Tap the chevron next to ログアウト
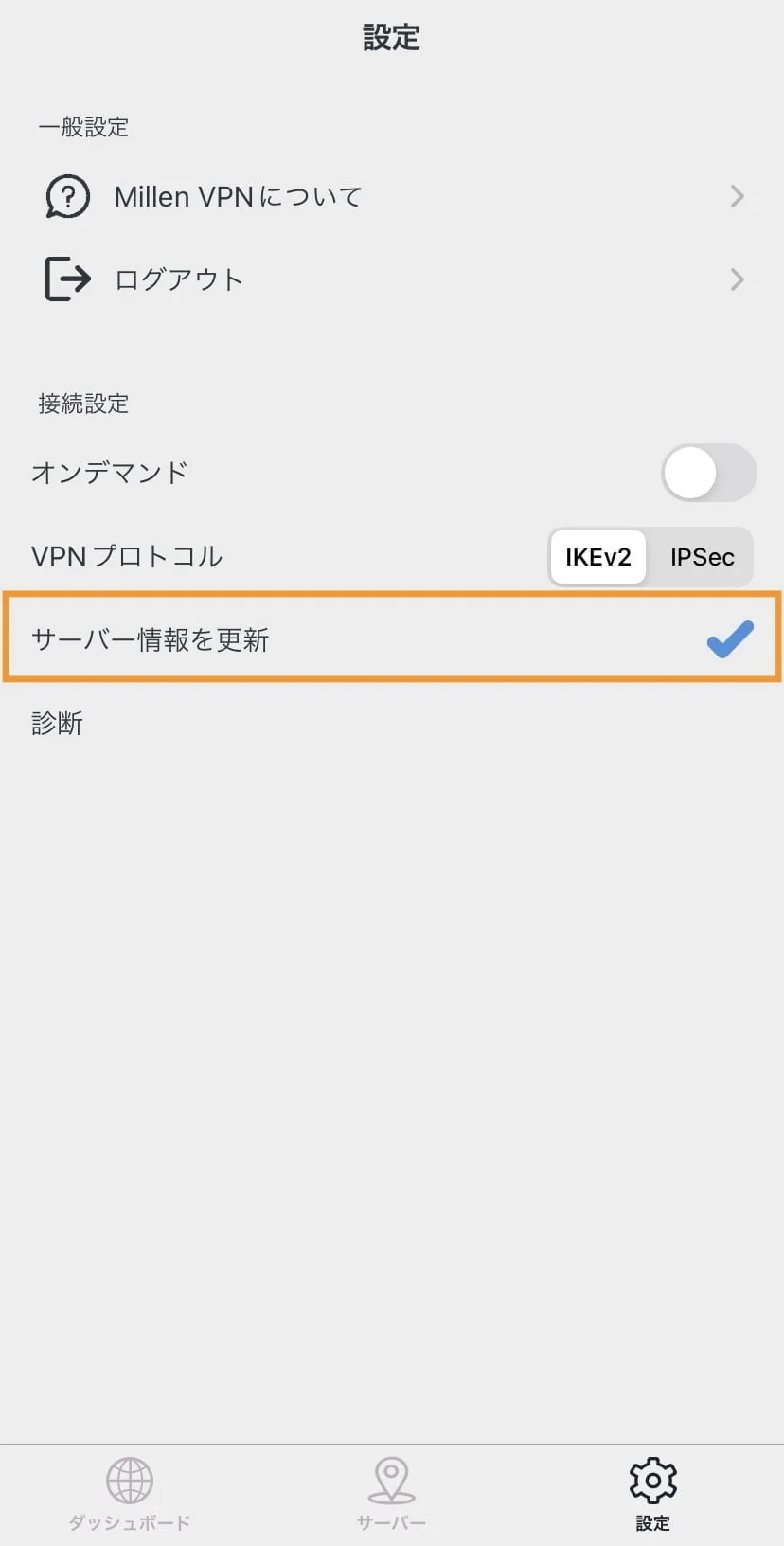Viewport: 784px width, 1546px height. pyautogui.click(x=737, y=279)
